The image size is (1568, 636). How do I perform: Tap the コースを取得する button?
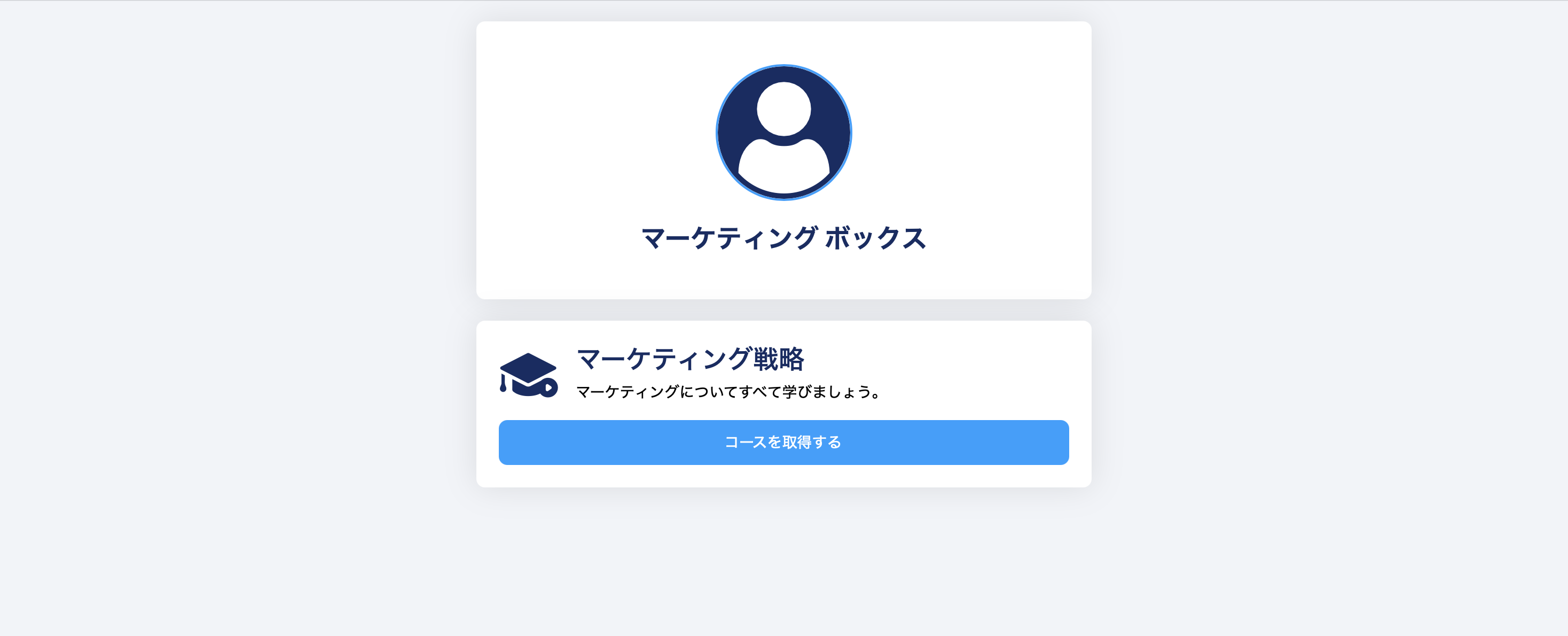[x=783, y=443]
